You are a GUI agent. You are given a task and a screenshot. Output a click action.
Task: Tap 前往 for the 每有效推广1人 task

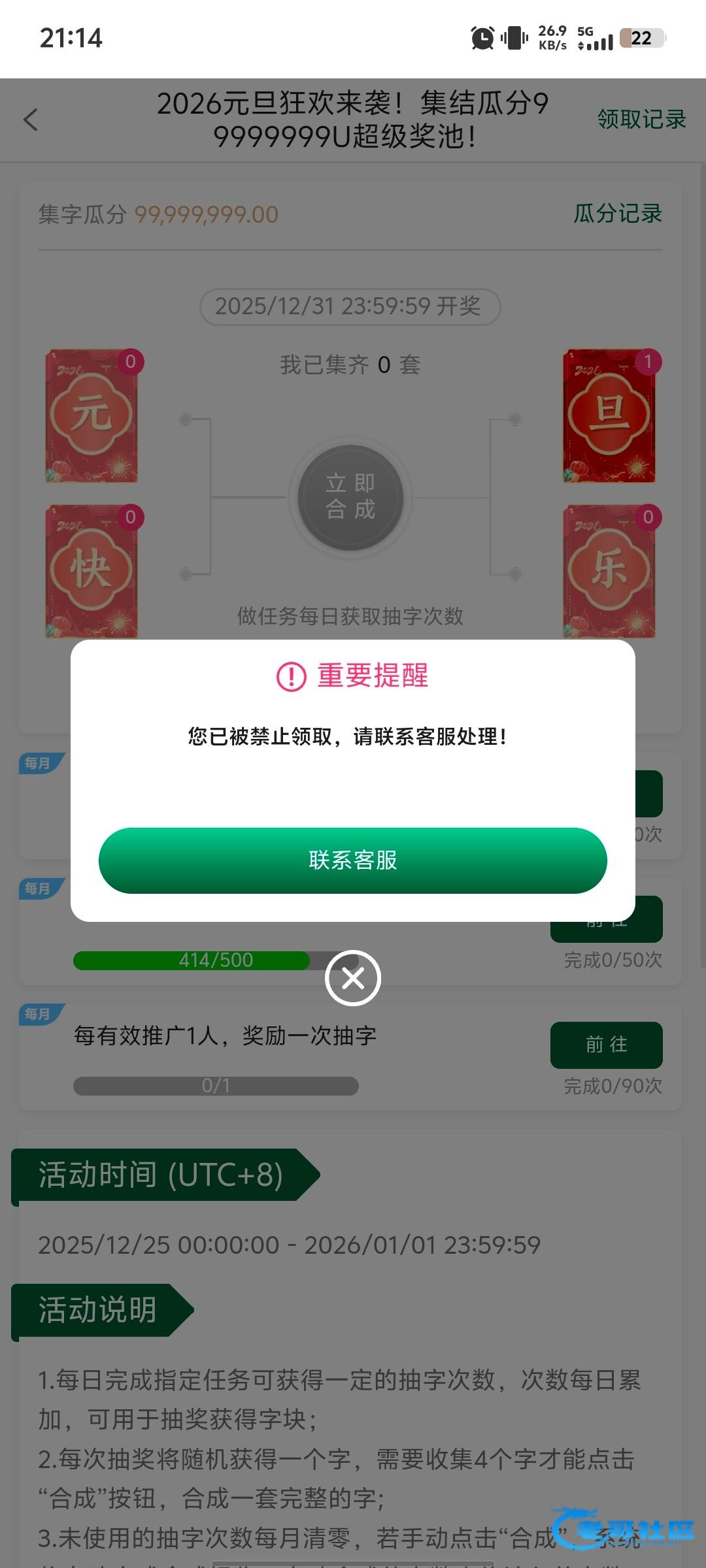[606, 1045]
